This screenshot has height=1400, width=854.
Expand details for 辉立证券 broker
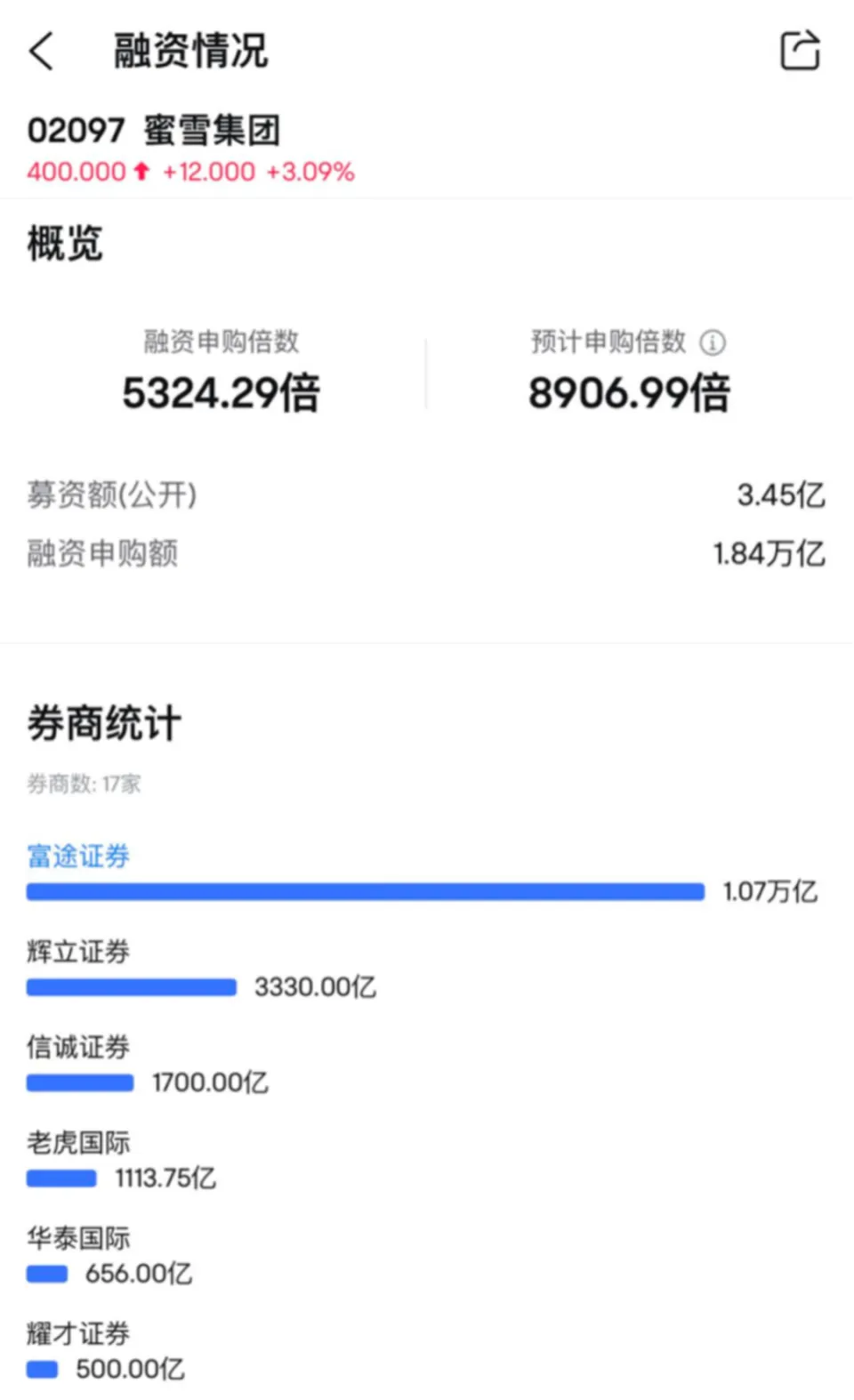pyautogui.click(x=78, y=952)
